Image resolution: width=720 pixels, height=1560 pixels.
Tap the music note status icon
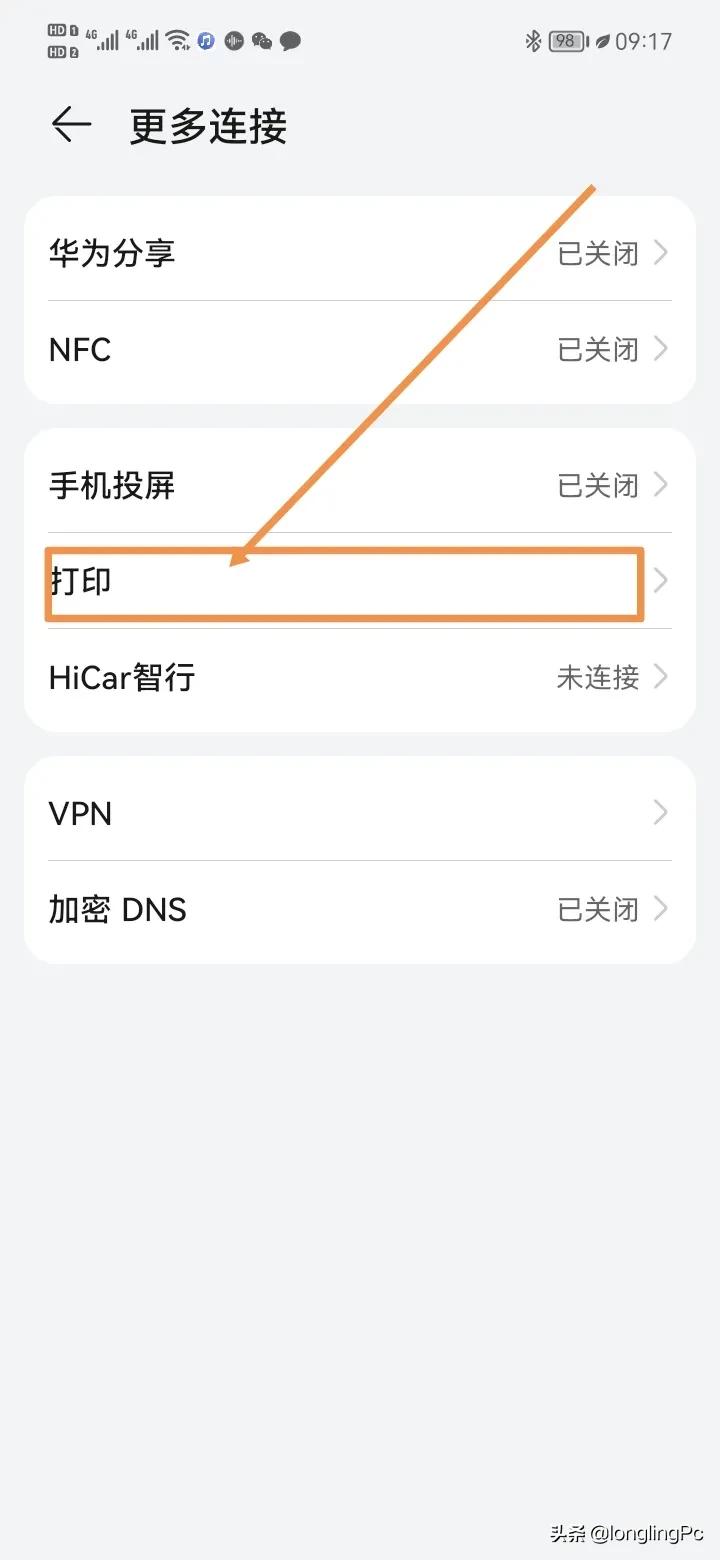[206, 40]
